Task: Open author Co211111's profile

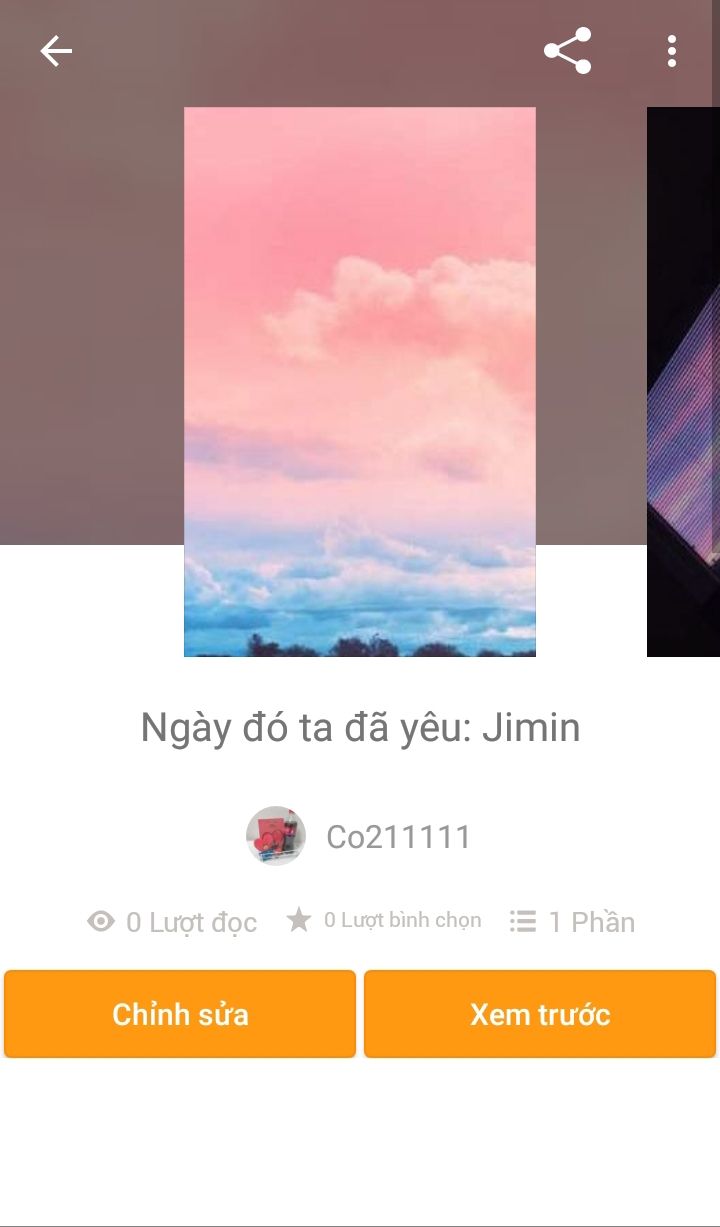Action: [397, 837]
